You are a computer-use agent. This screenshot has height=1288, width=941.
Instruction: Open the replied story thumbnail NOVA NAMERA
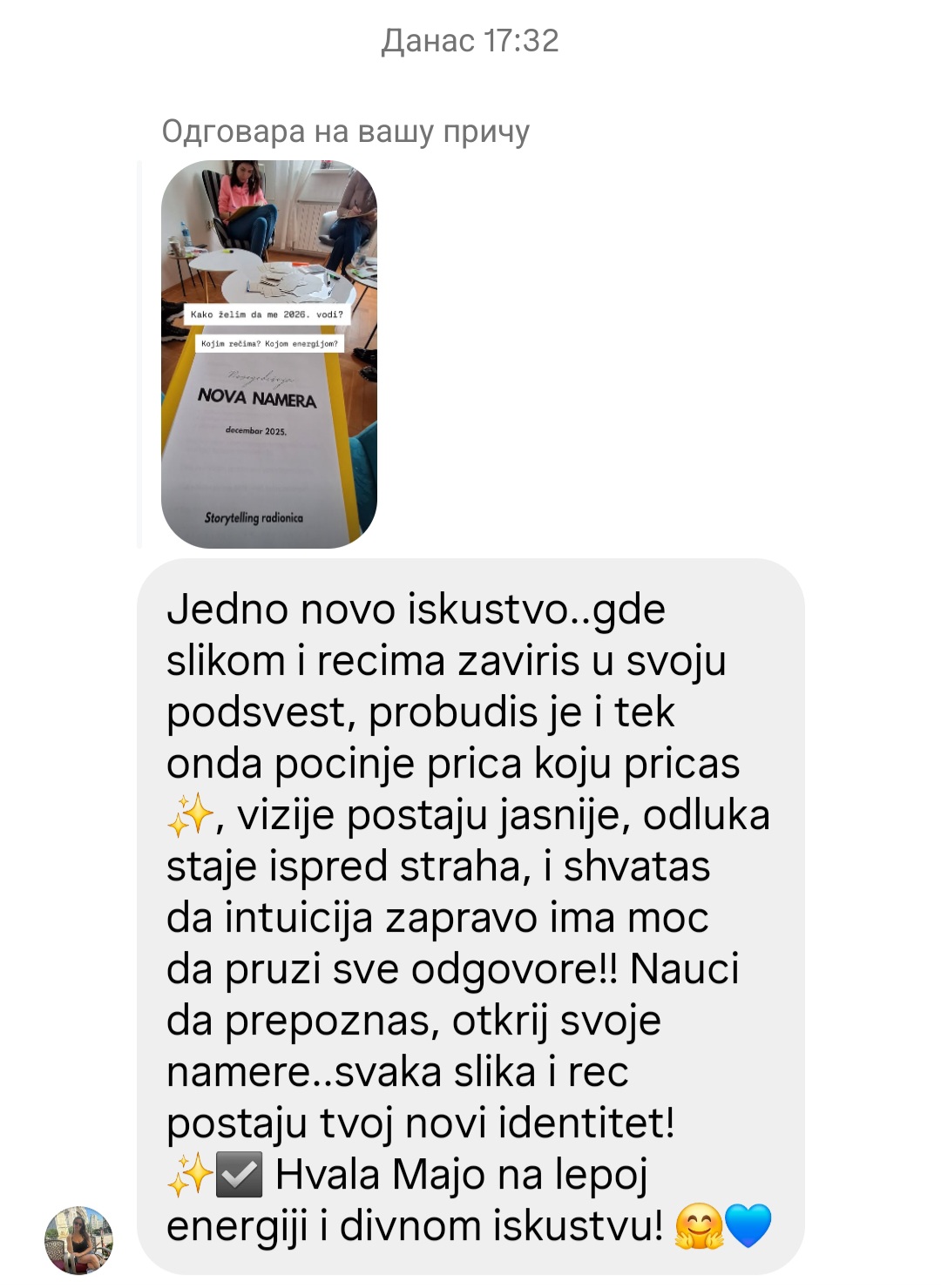coord(269,354)
